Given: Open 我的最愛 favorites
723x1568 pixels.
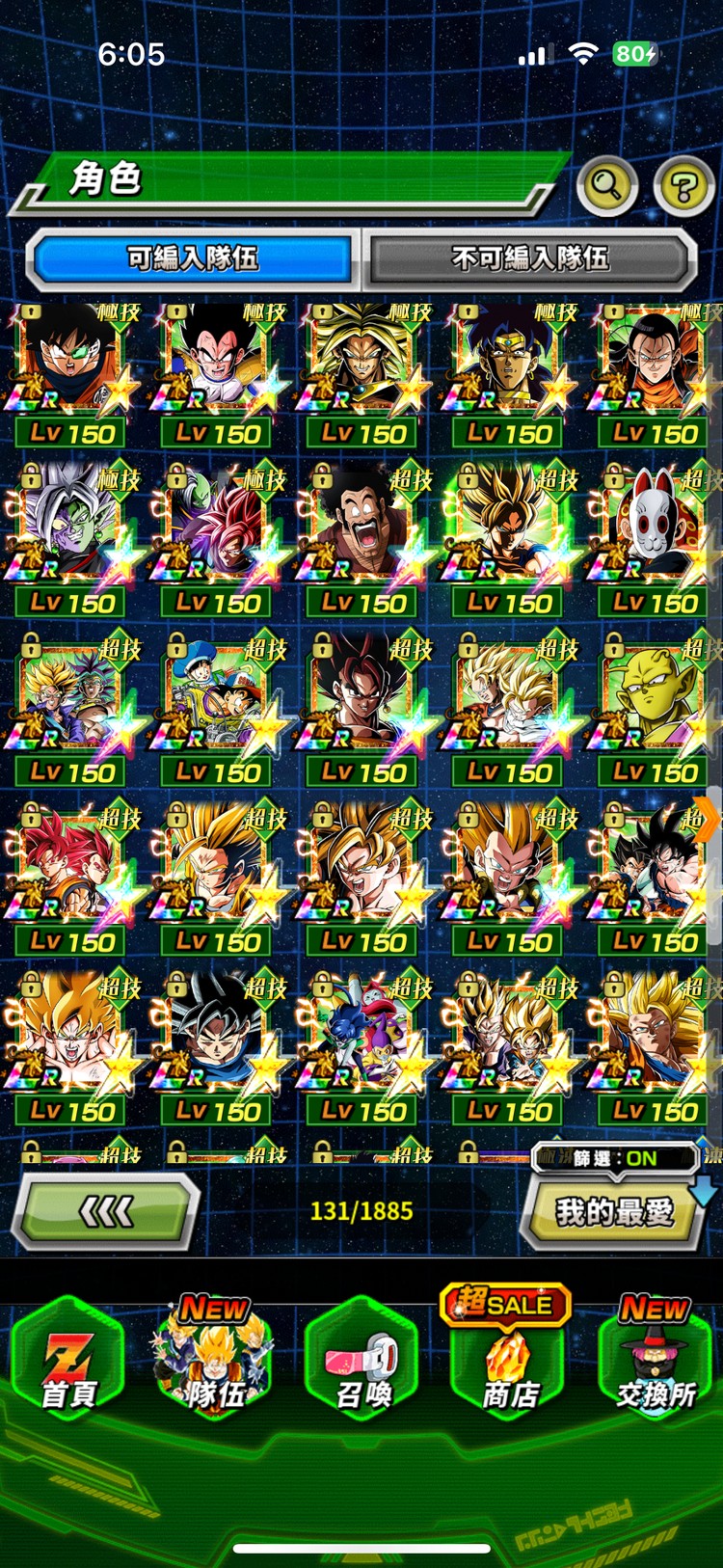Looking at the screenshot, I should 614,1212.
